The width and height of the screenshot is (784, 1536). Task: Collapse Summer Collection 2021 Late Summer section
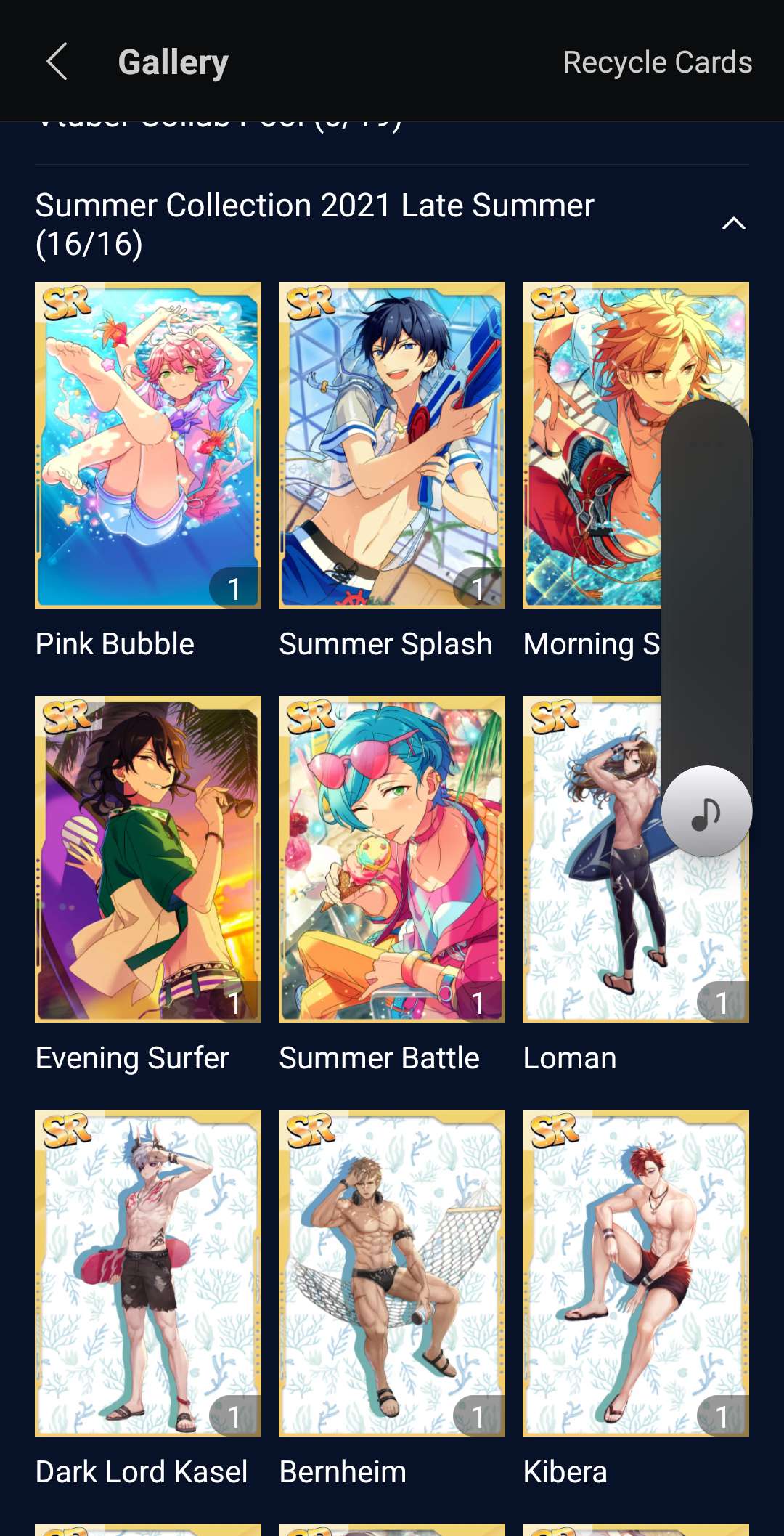click(733, 224)
